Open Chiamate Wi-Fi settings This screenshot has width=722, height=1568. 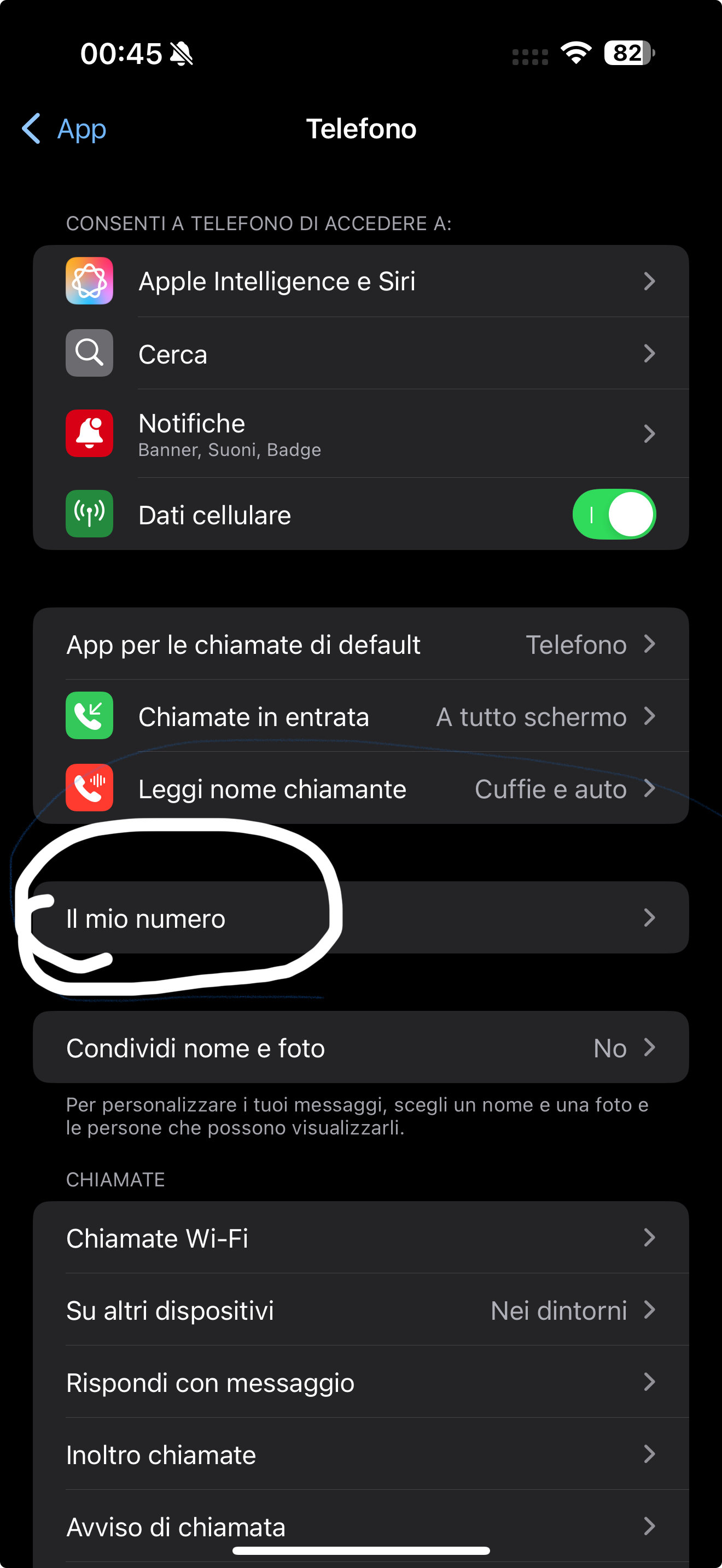coord(360,1238)
